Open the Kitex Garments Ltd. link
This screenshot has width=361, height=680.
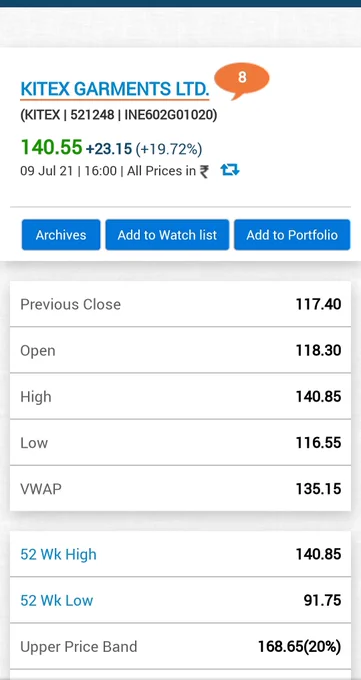click(x=115, y=89)
